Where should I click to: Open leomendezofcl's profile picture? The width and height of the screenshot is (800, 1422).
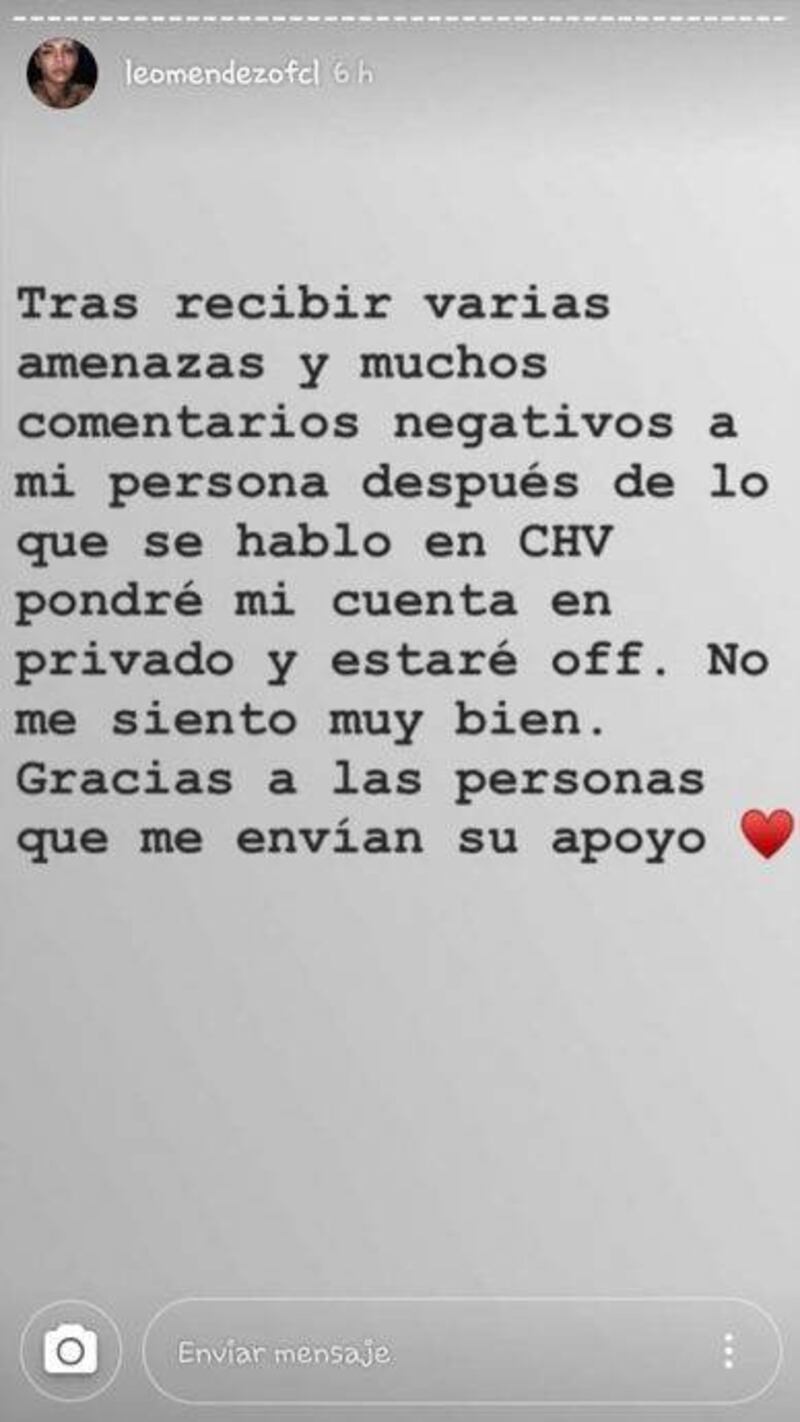(x=62, y=74)
